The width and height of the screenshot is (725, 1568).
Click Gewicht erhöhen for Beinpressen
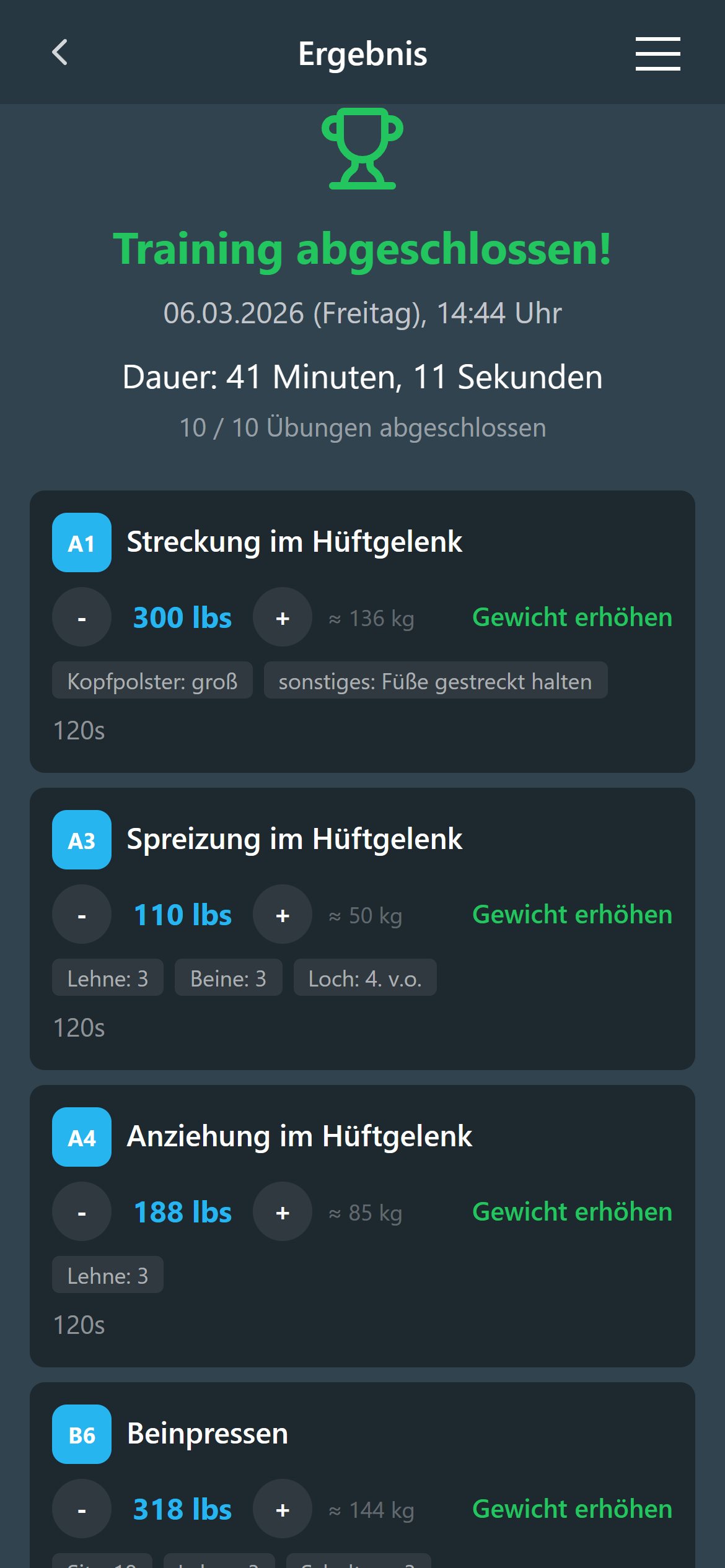(x=572, y=1509)
